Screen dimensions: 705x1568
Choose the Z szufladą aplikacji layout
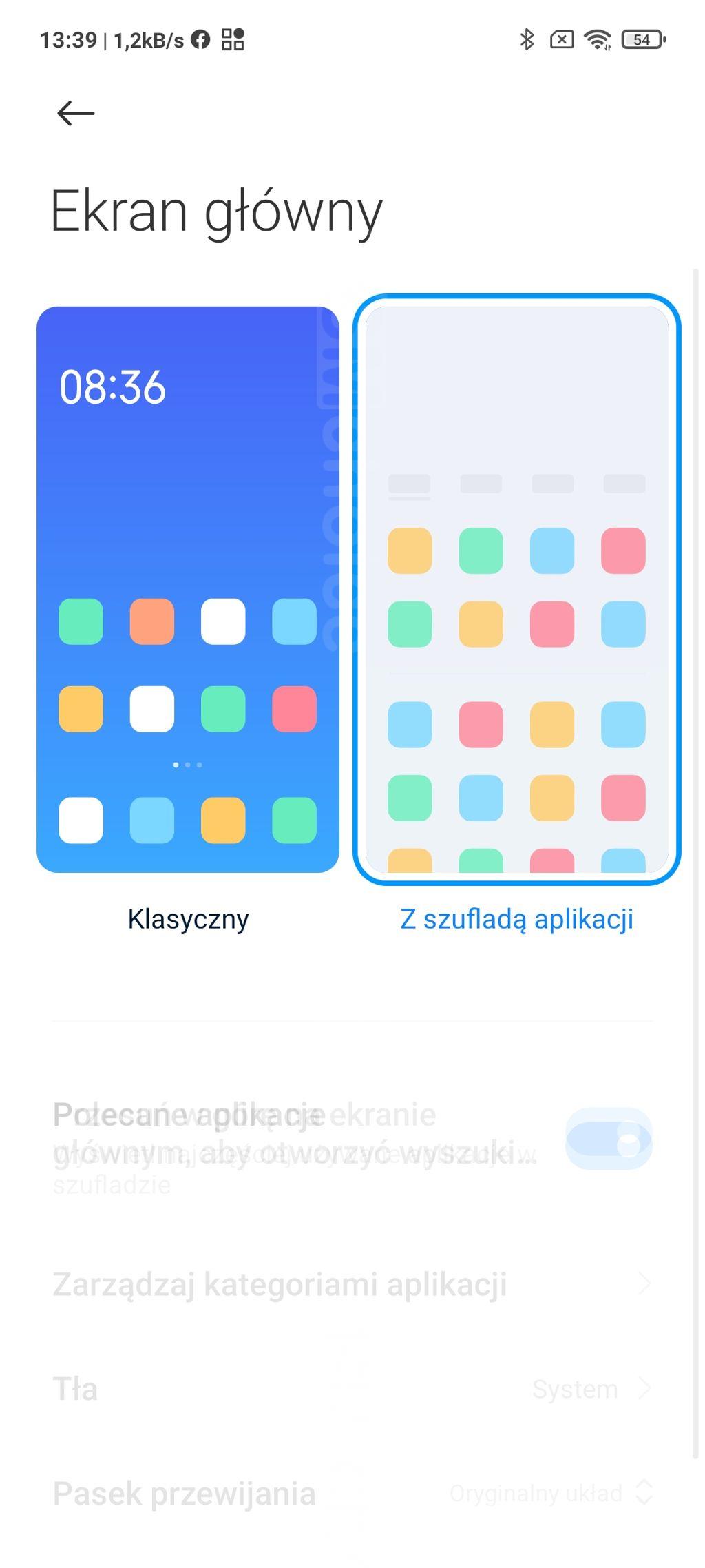(x=516, y=590)
